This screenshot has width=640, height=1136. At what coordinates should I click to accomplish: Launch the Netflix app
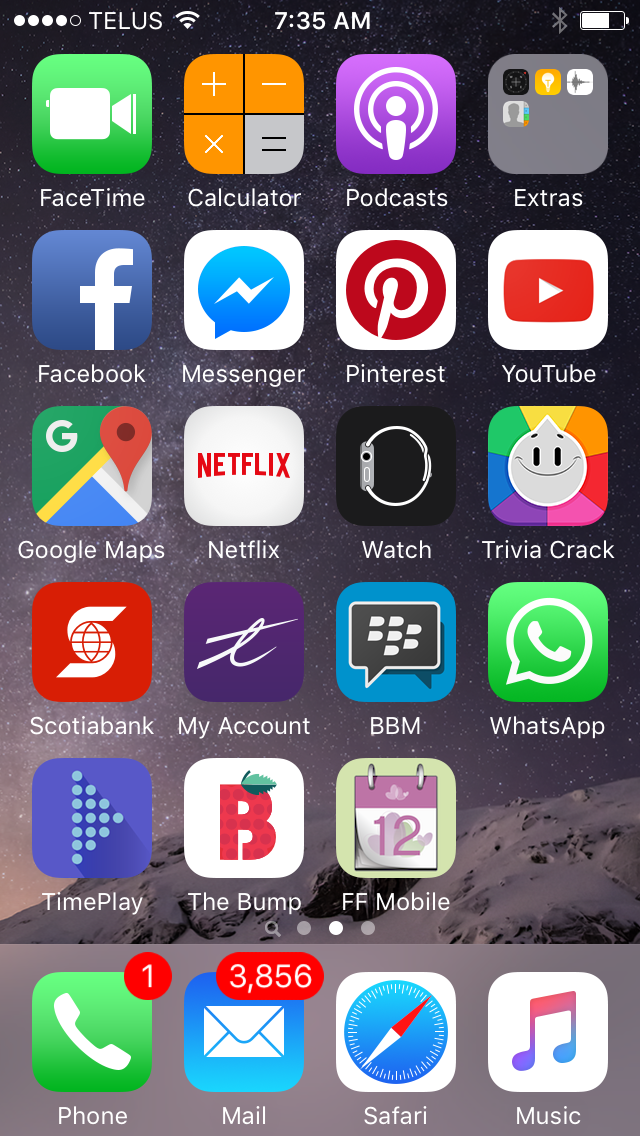click(244, 466)
